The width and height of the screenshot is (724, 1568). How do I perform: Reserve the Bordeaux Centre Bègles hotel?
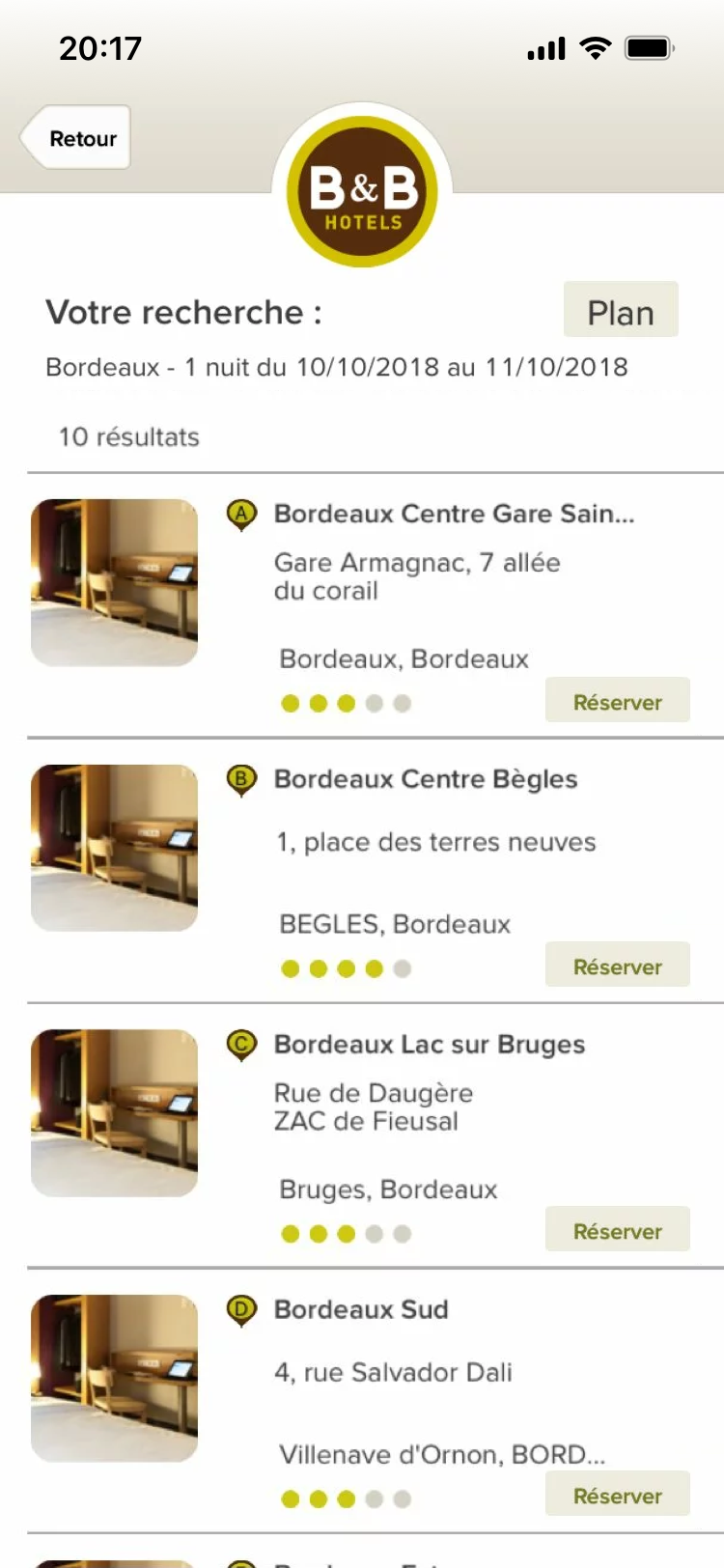(617, 966)
